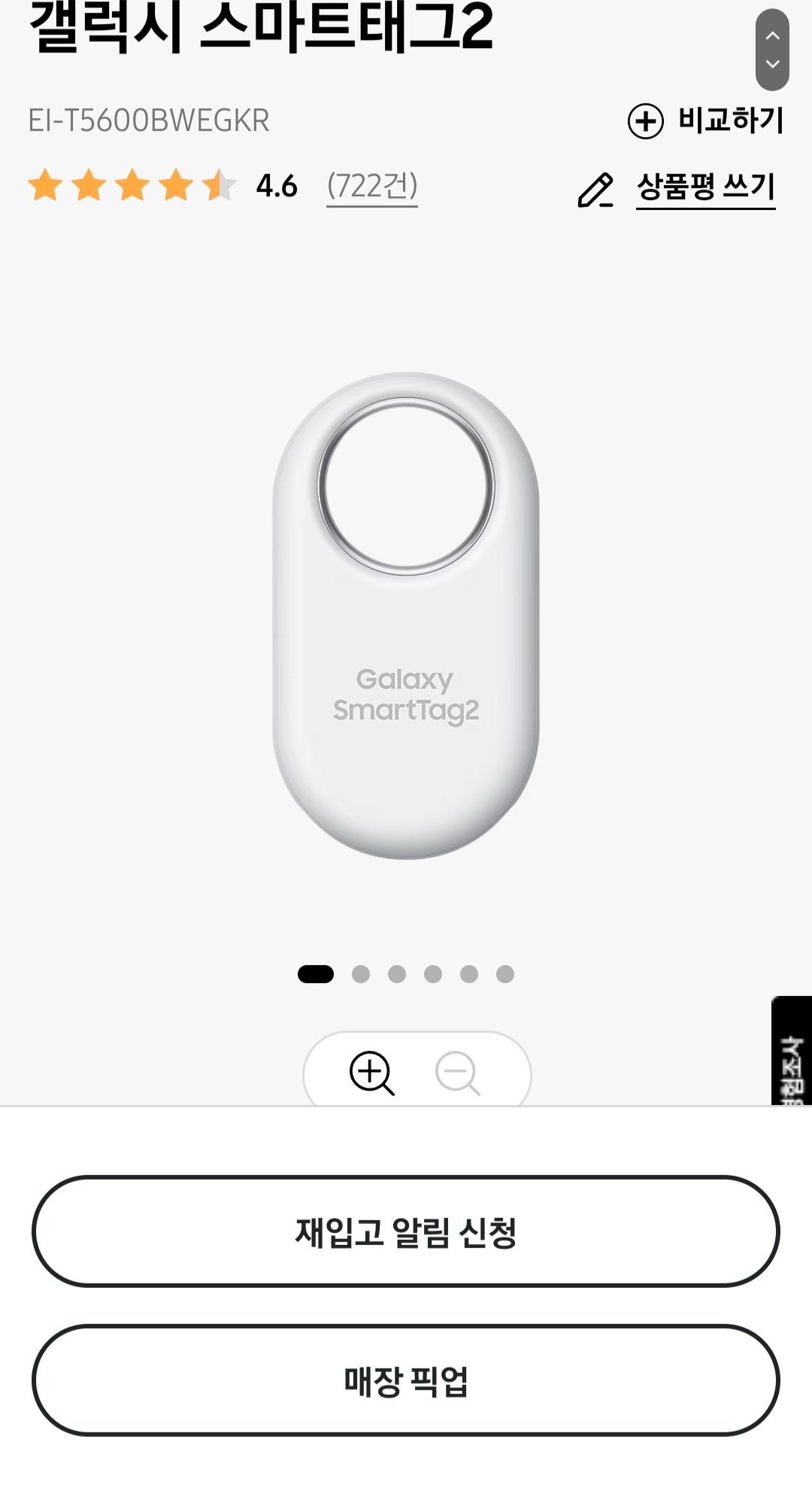Tap 재입고 알림 신청 button
The width and height of the screenshot is (812, 1488).
[x=406, y=1231]
